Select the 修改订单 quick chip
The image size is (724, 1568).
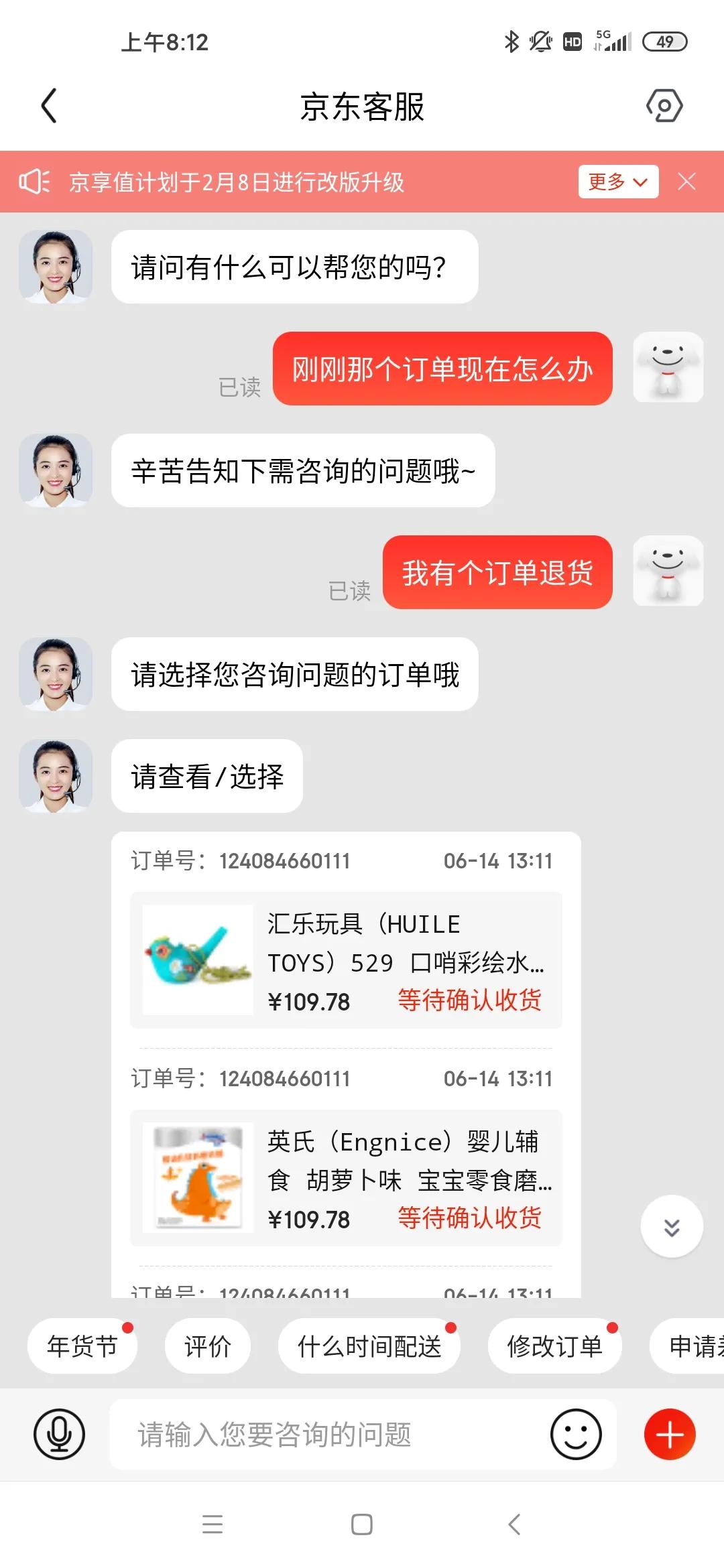(554, 1346)
